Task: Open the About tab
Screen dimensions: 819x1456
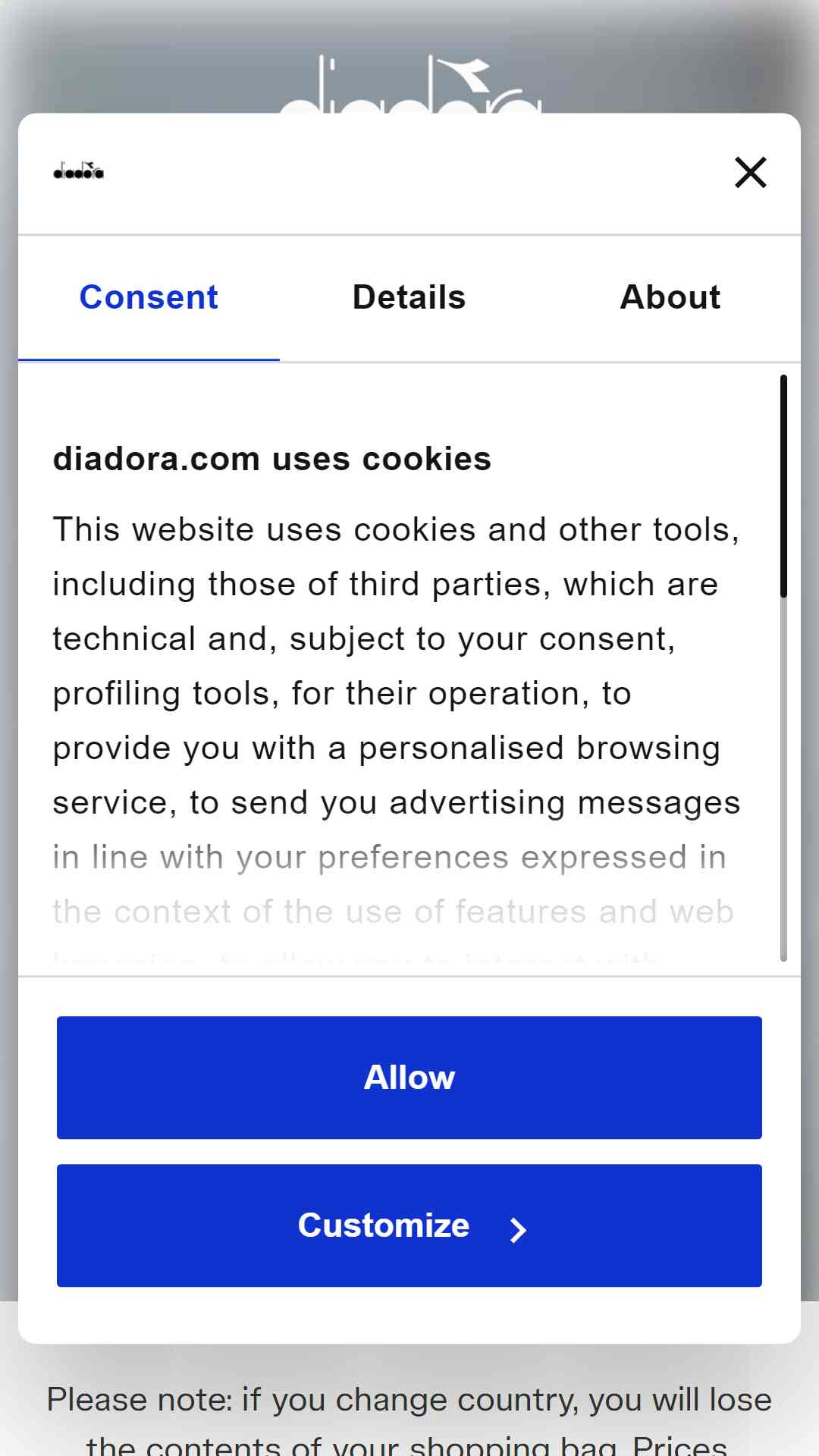Action: tap(670, 297)
